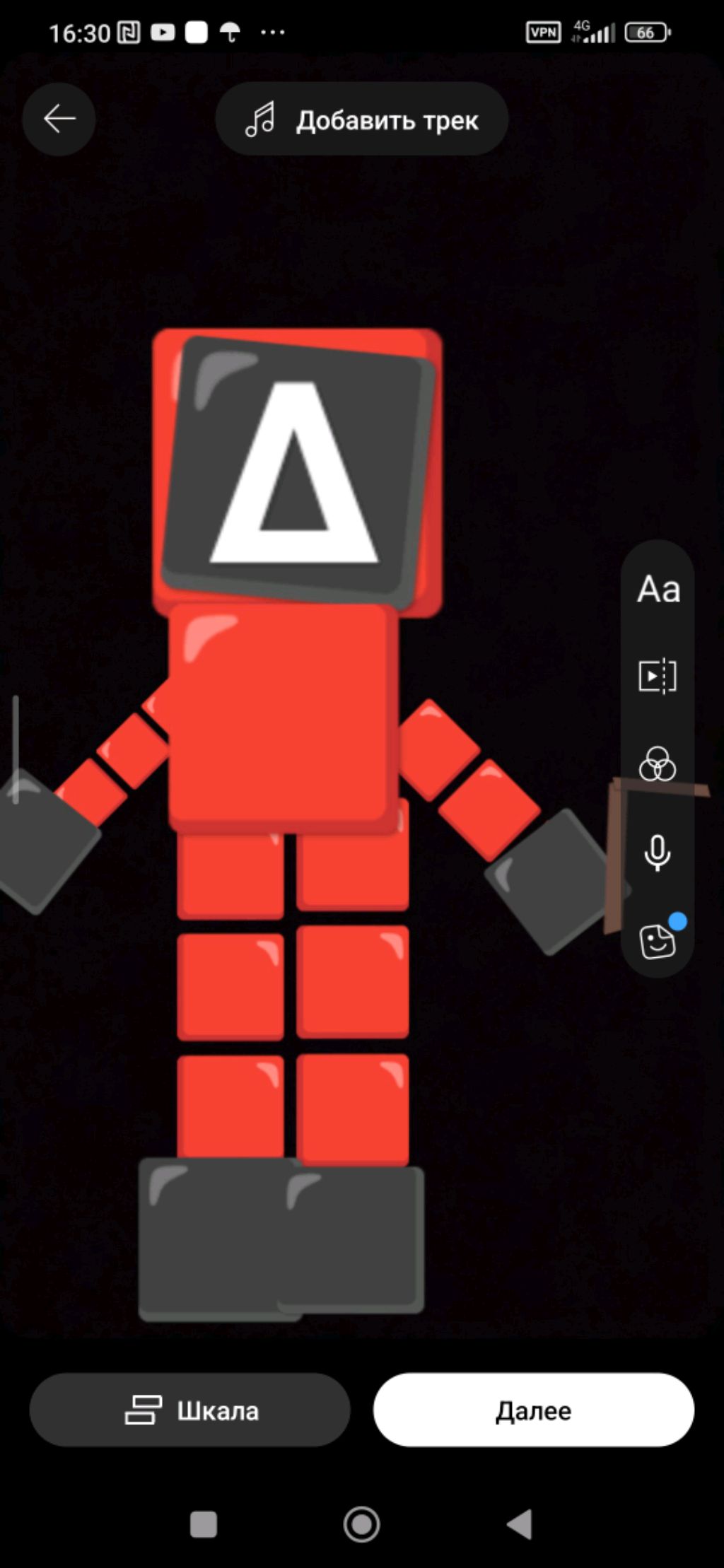This screenshot has height=1568, width=724.
Task: Open the video clip split tool
Action: click(658, 676)
